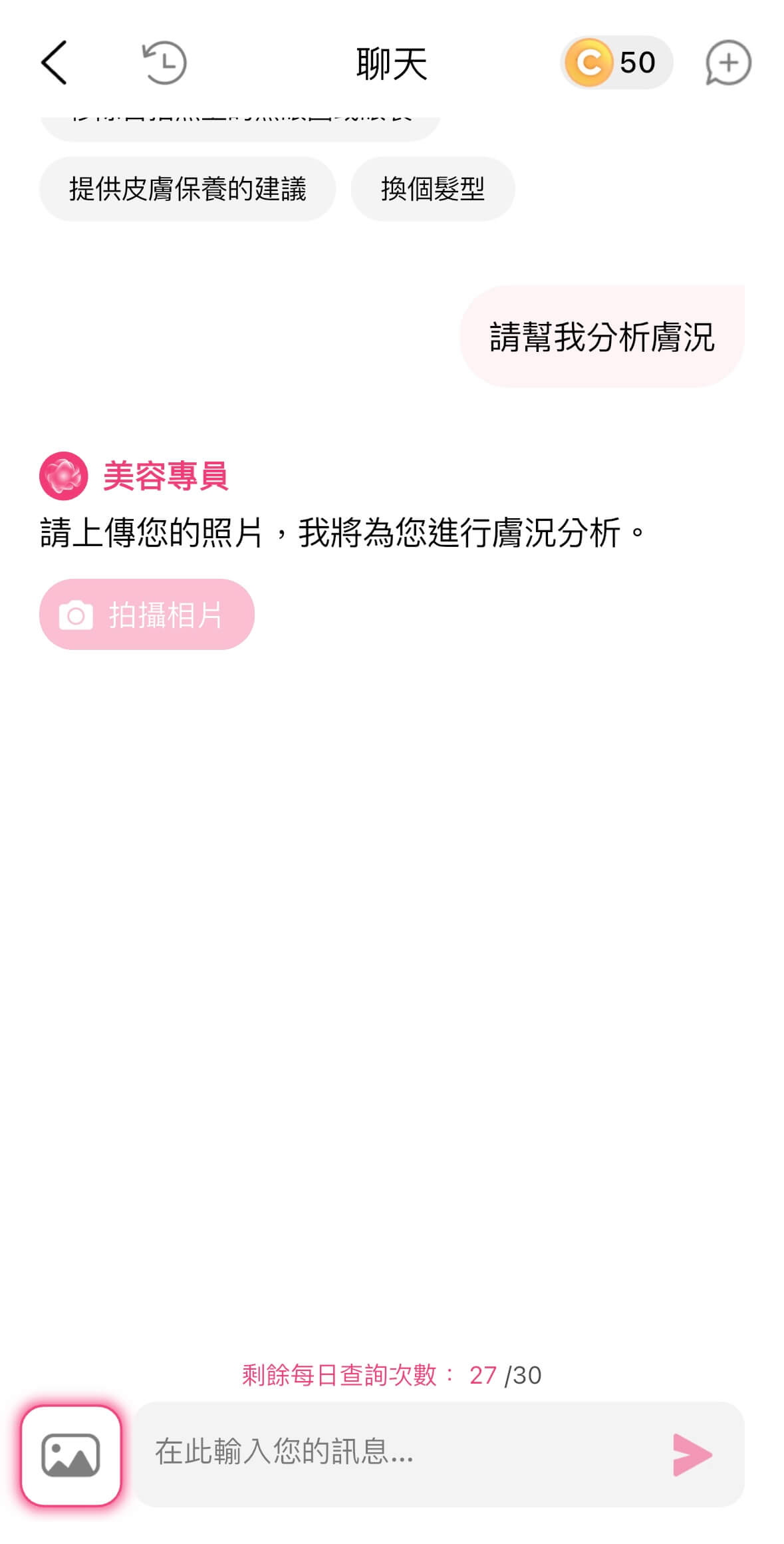Image resolution: width=784 pixels, height=1544 pixels.
Task: Tap the 聊天 title in the header
Action: click(x=391, y=63)
